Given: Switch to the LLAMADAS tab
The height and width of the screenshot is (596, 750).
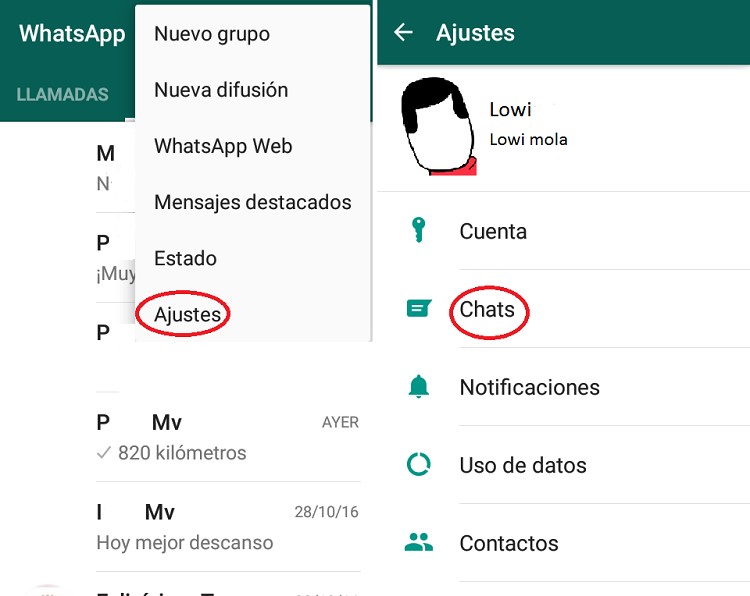Looking at the screenshot, I should click(x=62, y=95).
